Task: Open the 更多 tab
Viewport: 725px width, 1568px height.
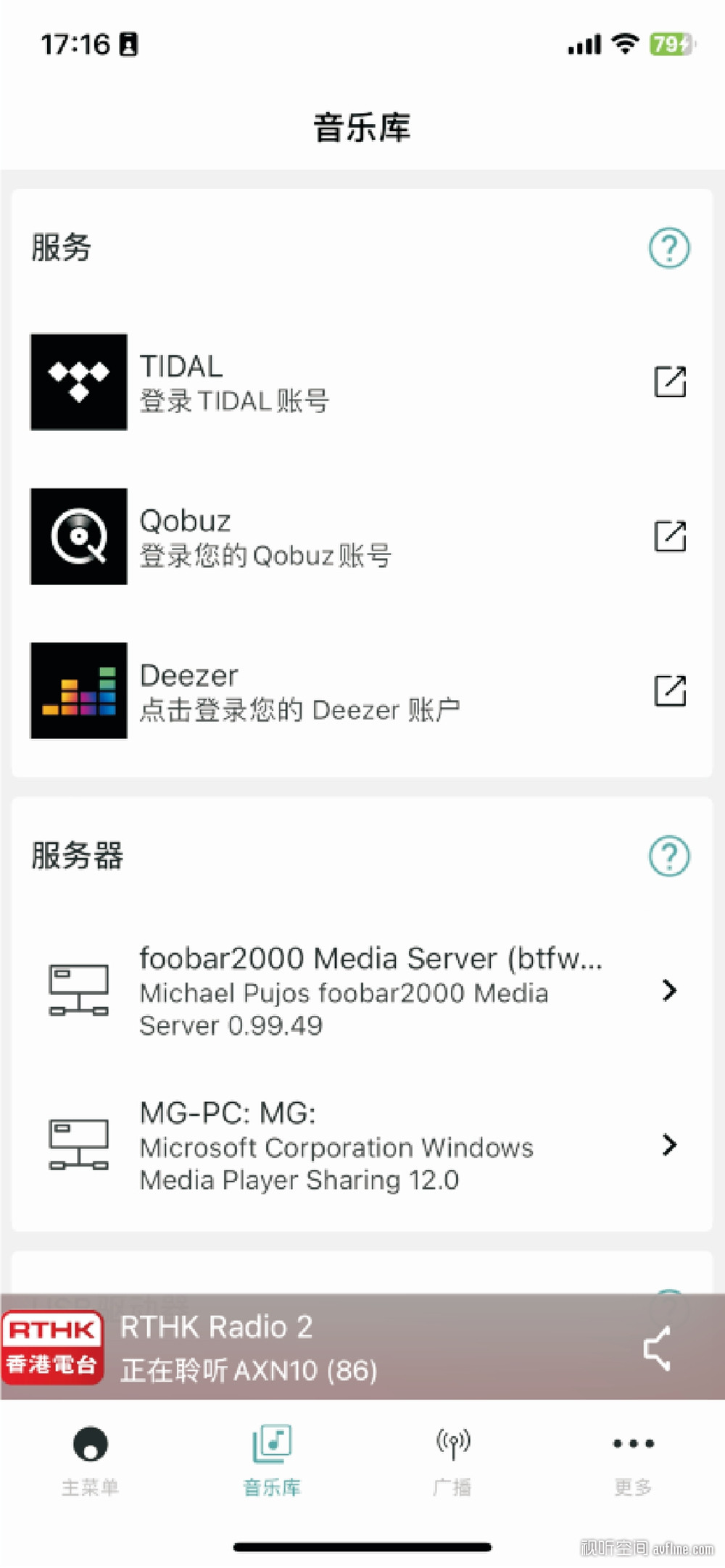Action: click(634, 1461)
